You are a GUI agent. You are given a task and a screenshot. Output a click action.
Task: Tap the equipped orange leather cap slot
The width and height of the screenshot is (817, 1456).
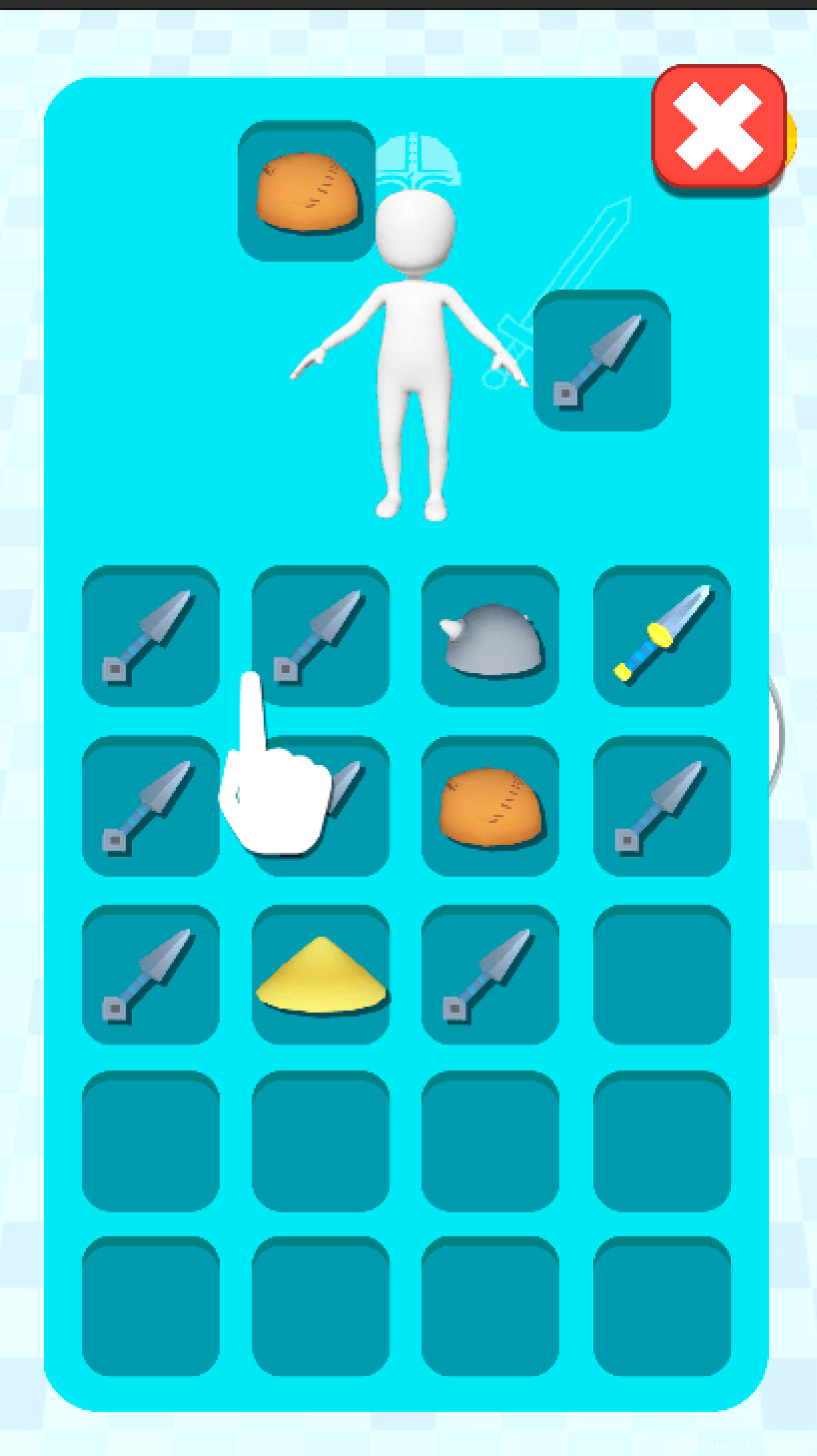[306, 190]
